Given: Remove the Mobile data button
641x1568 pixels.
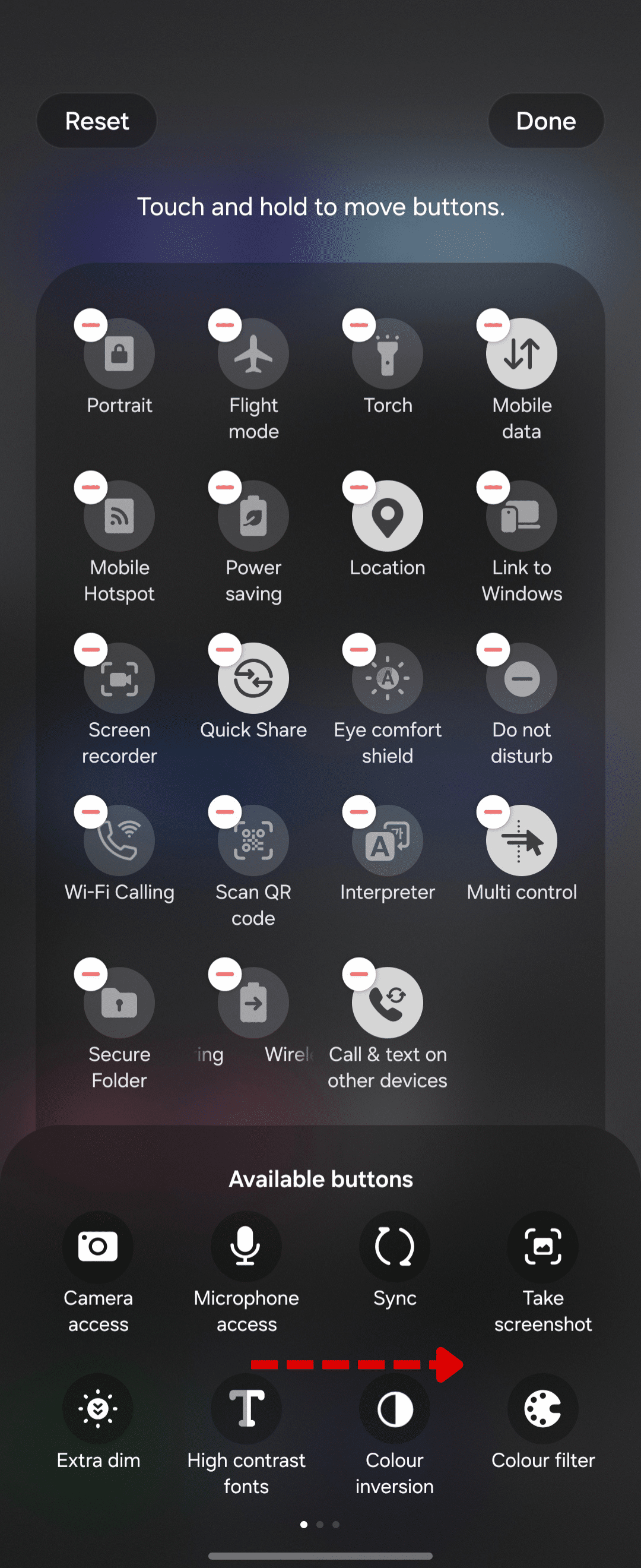Looking at the screenshot, I should point(493,325).
